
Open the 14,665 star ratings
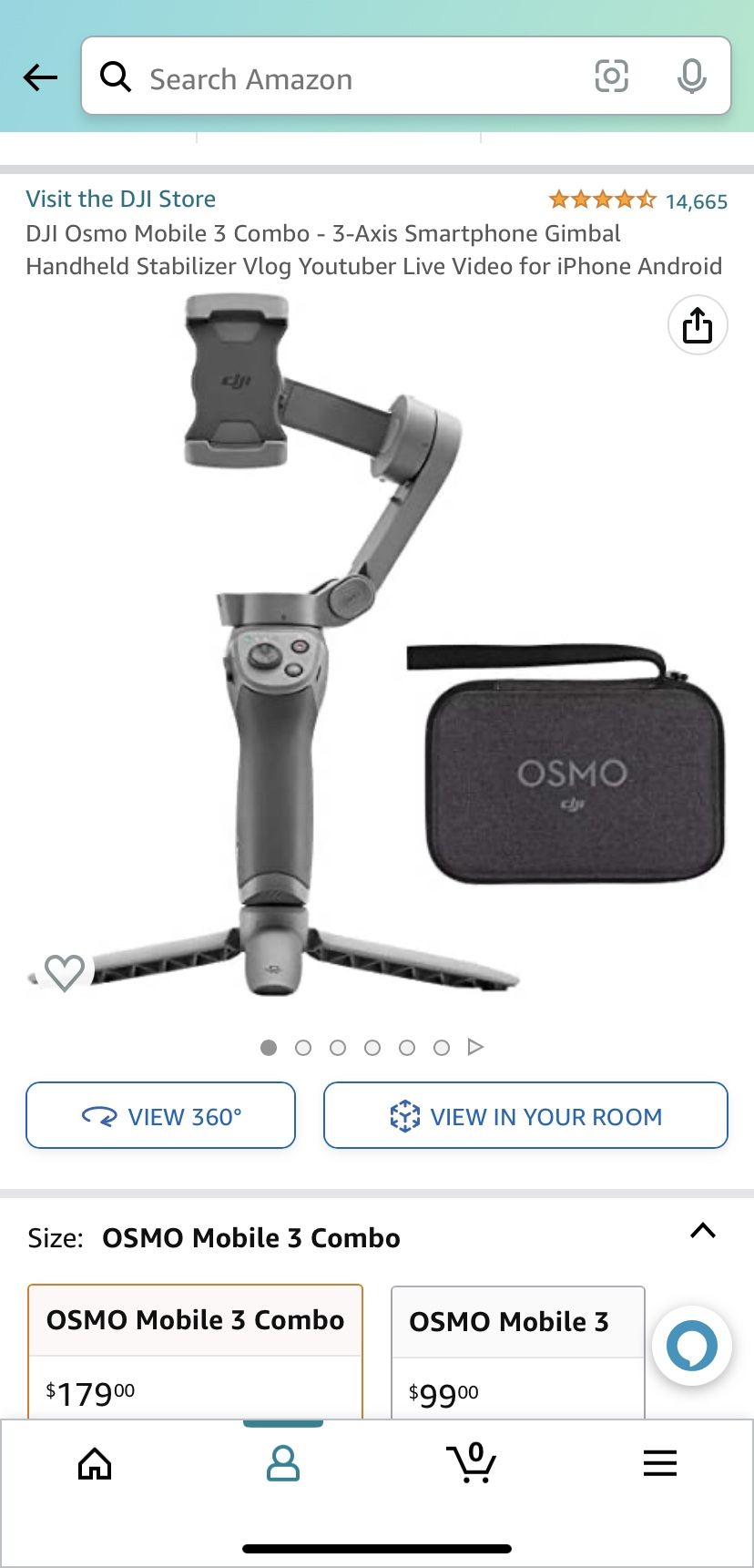637,200
